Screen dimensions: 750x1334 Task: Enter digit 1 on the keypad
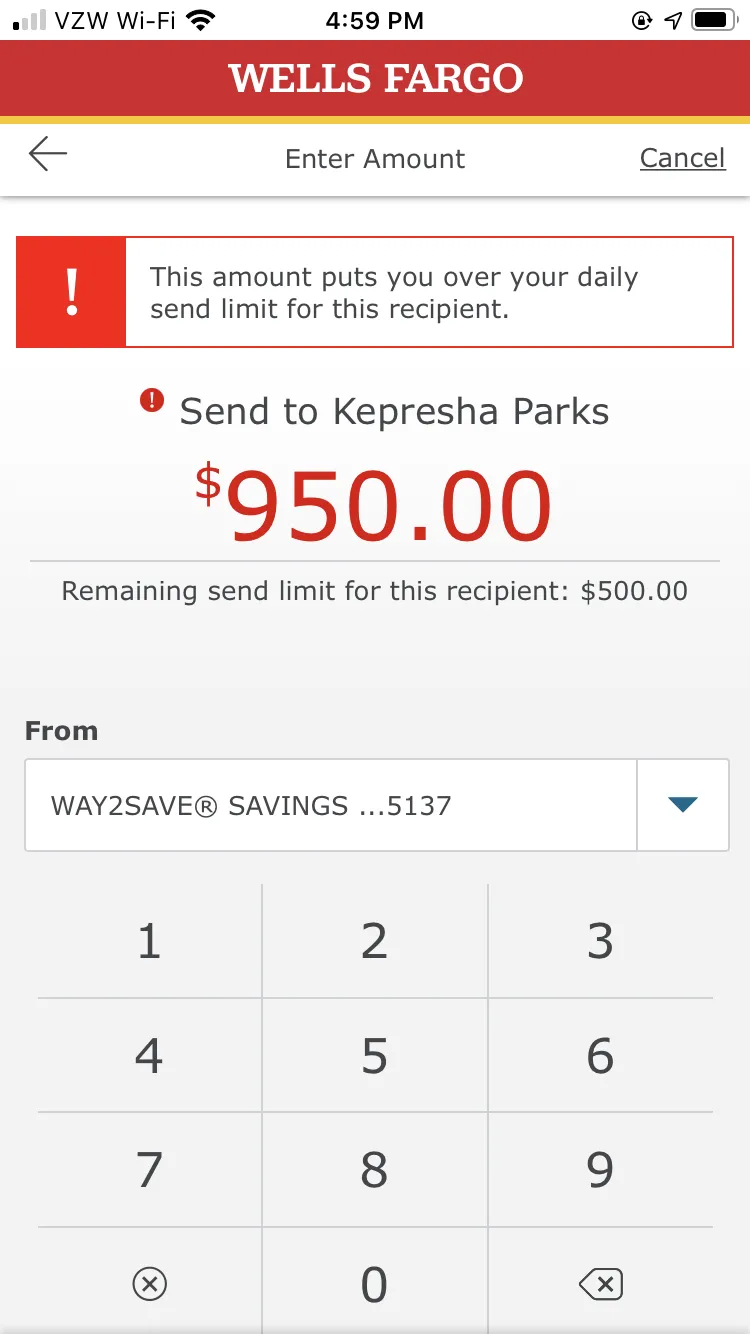tap(149, 941)
